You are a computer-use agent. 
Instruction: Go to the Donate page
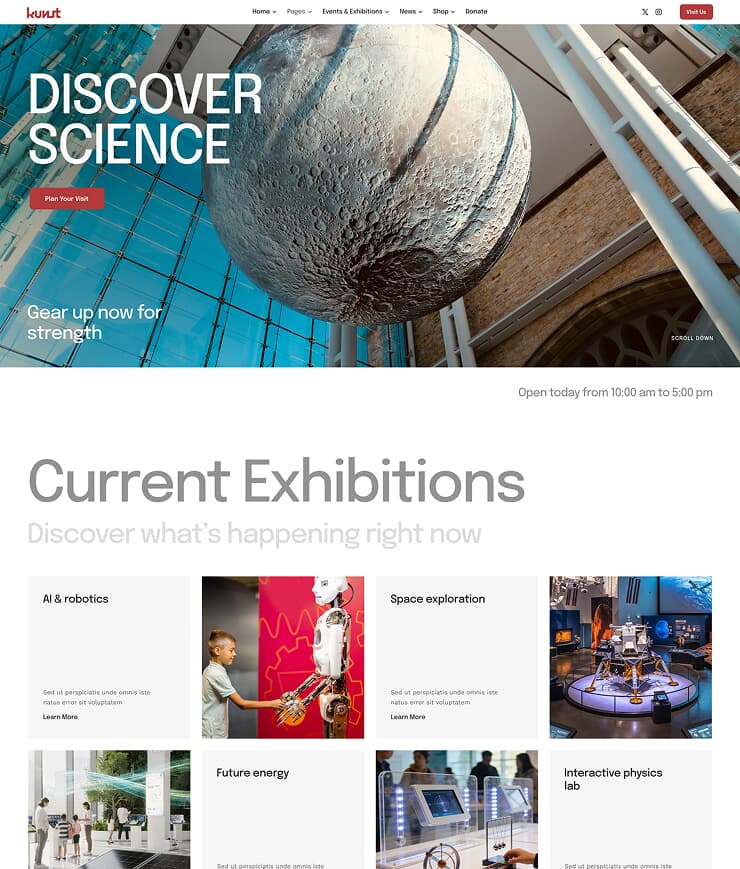tap(476, 12)
